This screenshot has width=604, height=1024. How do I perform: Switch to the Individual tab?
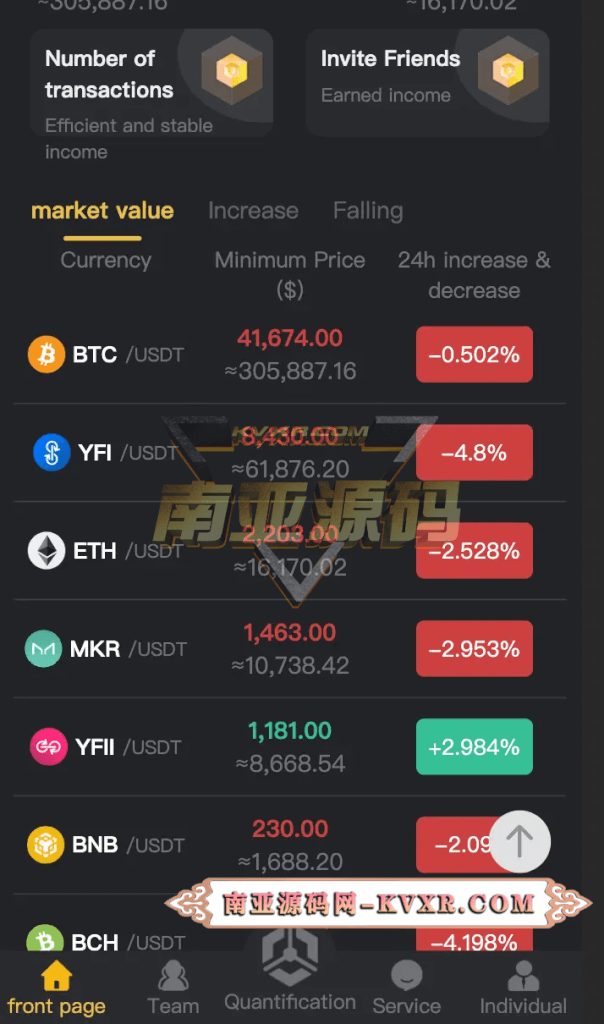point(523,988)
